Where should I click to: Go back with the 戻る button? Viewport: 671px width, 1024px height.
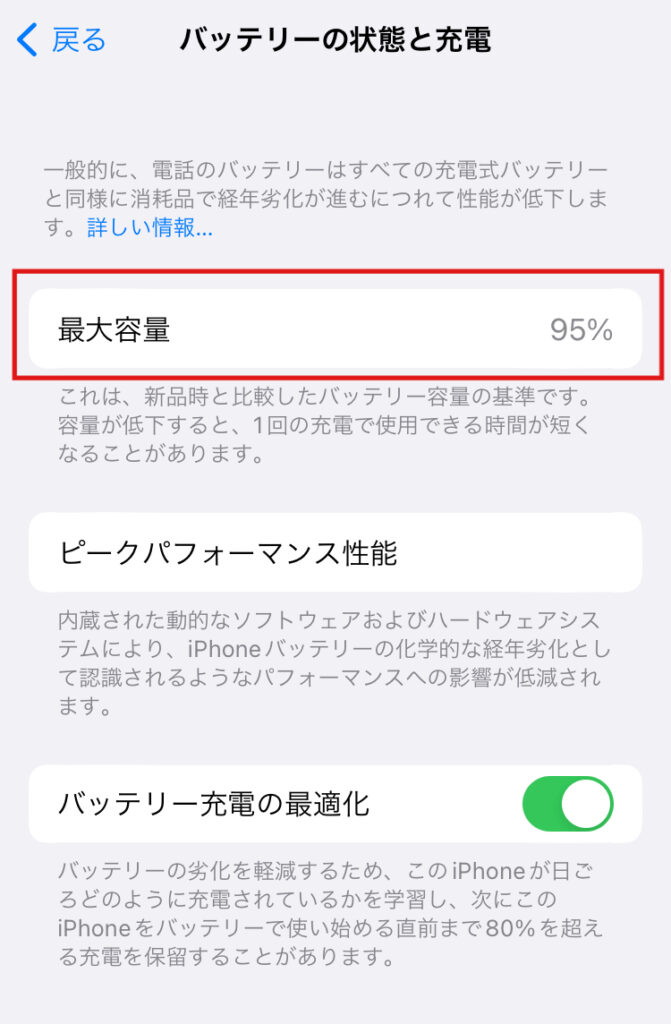(x=62, y=40)
